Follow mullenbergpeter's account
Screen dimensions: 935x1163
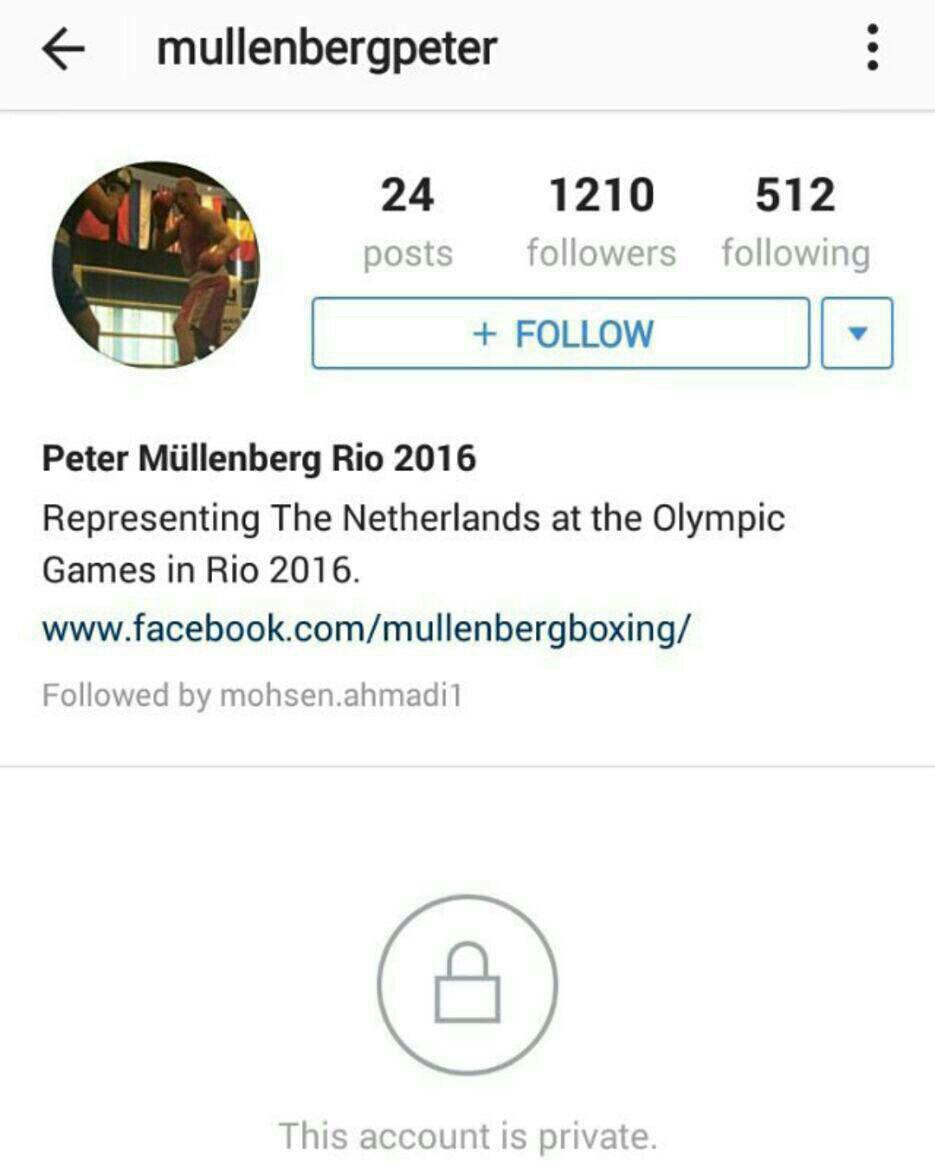560,333
